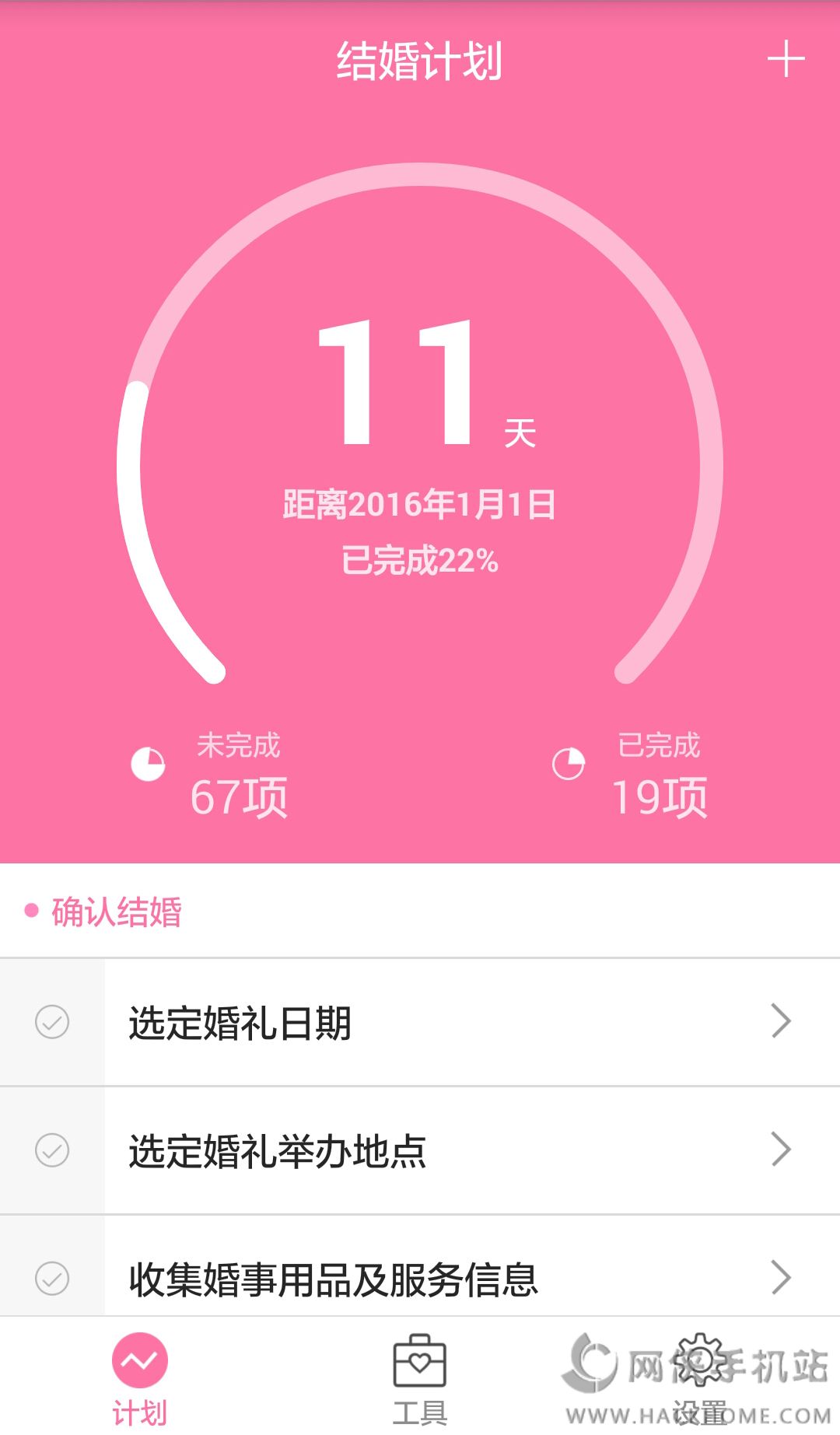View the 未完成 67项 list
This screenshot has height=1435, width=840.
[x=210, y=776]
